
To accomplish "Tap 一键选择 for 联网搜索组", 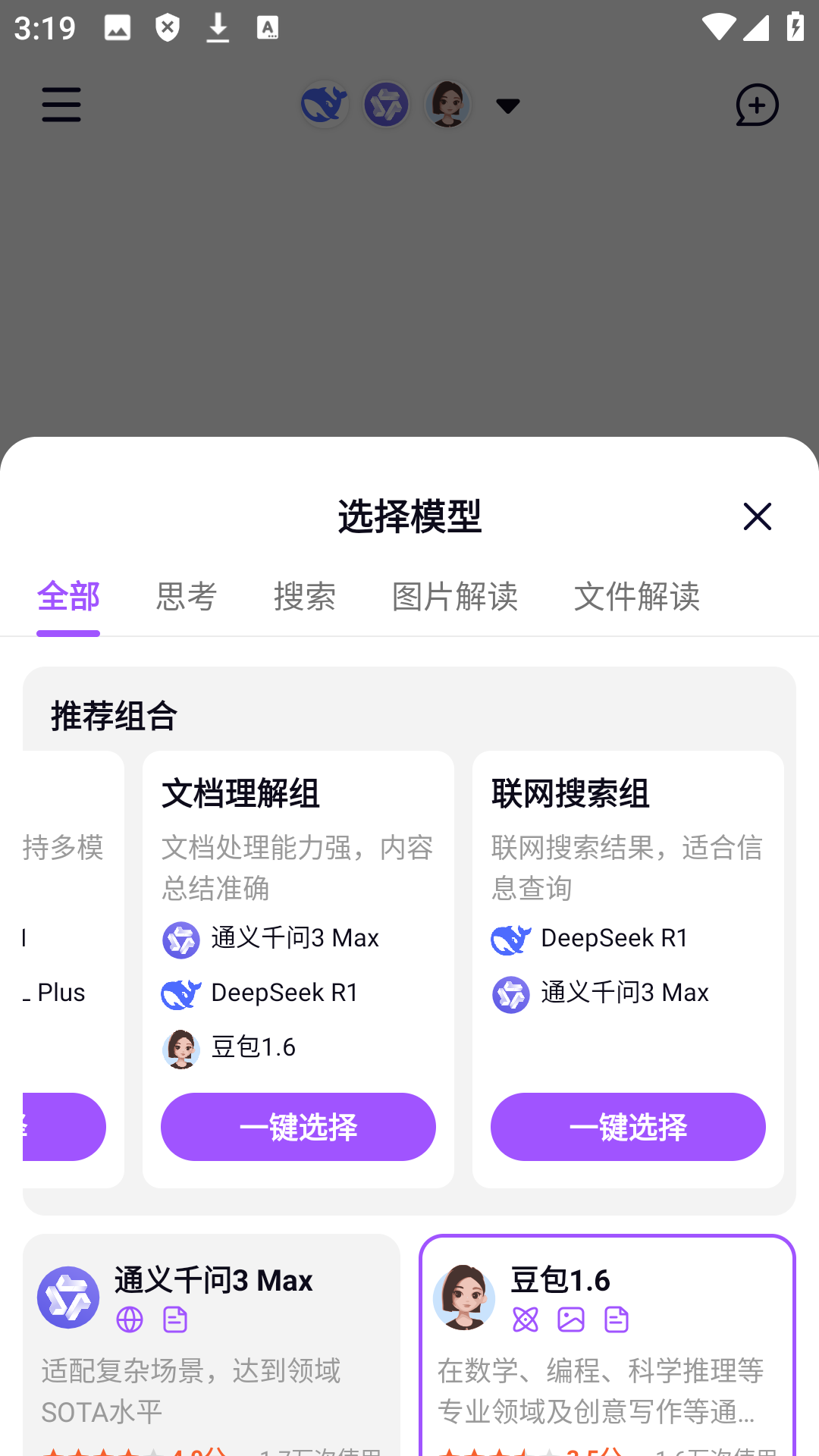I will [x=628, y=1127].
